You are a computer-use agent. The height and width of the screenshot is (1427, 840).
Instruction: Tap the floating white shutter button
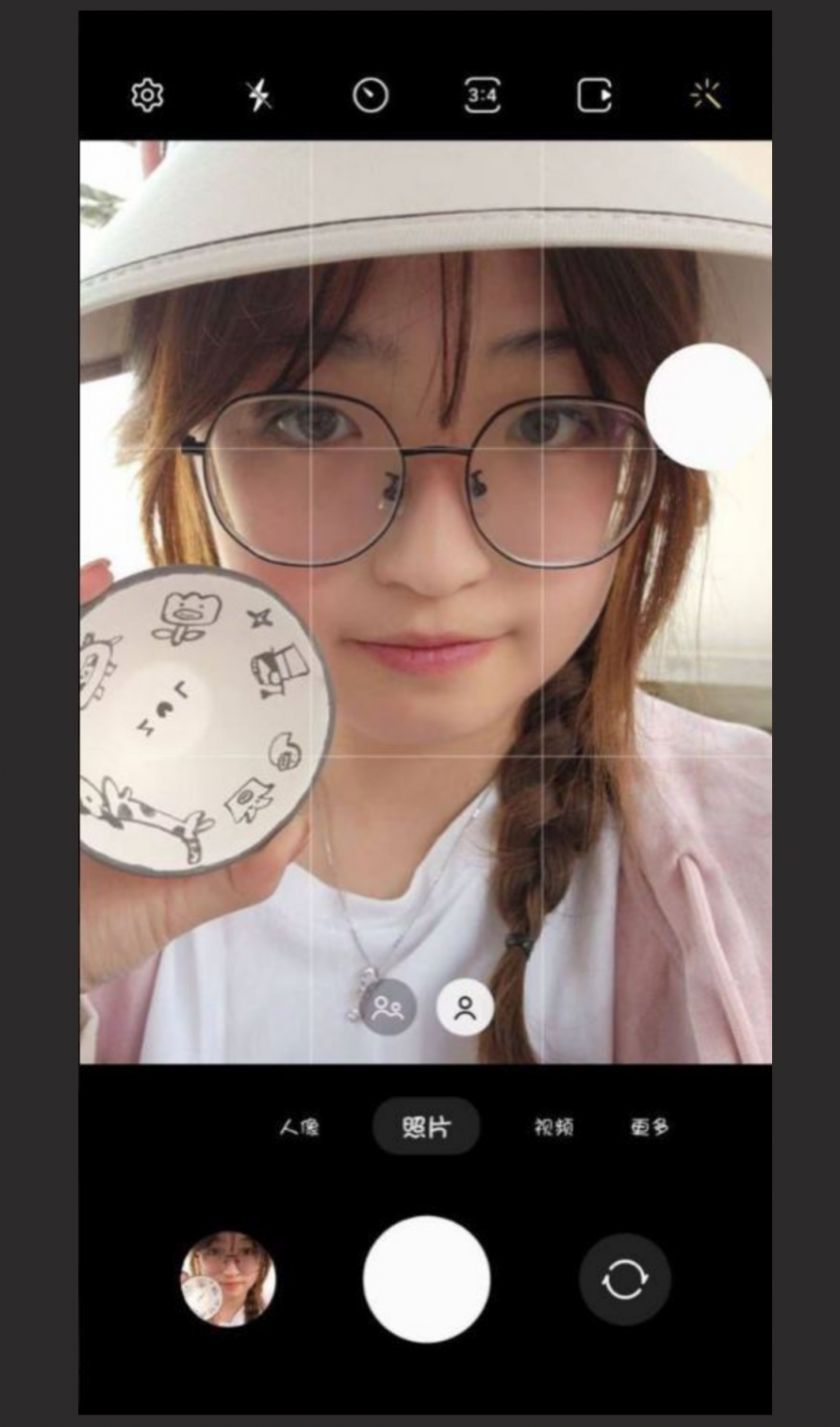pos(707,406)
